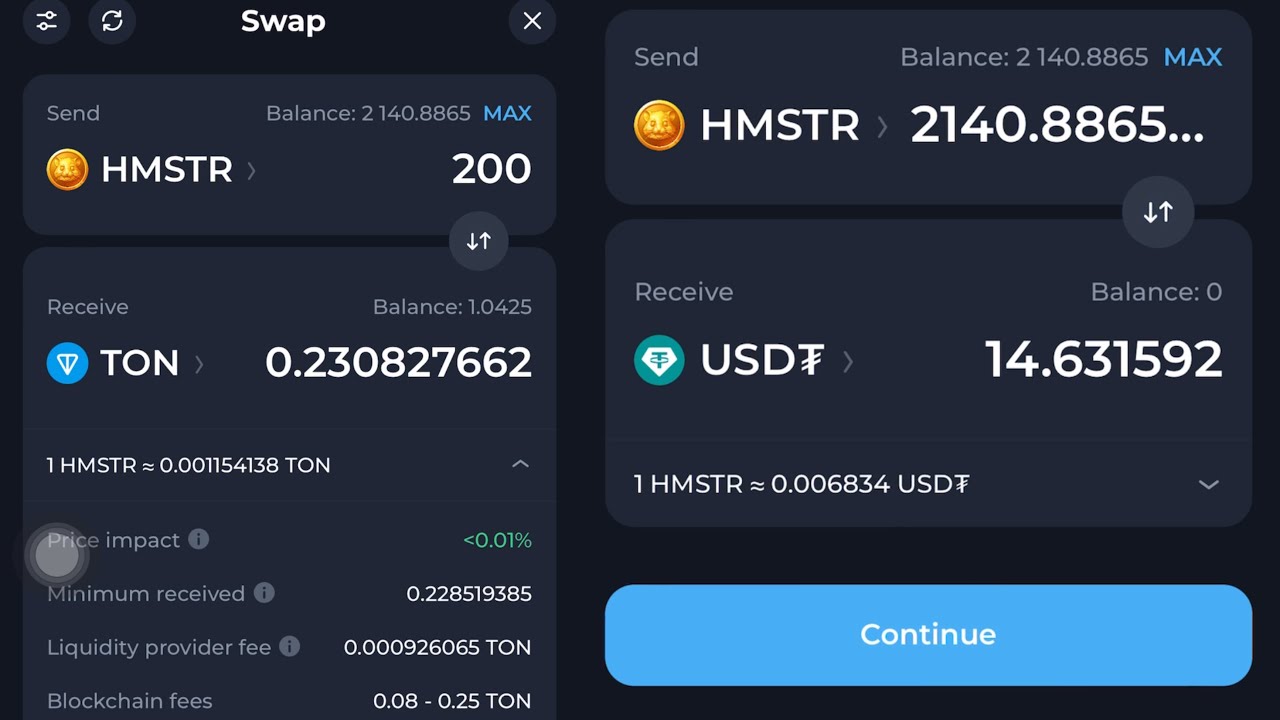Collapse the 1 HMSTR ≈ 0.001154138 TON details
The image size is (1280, 720).
(520, 464)
